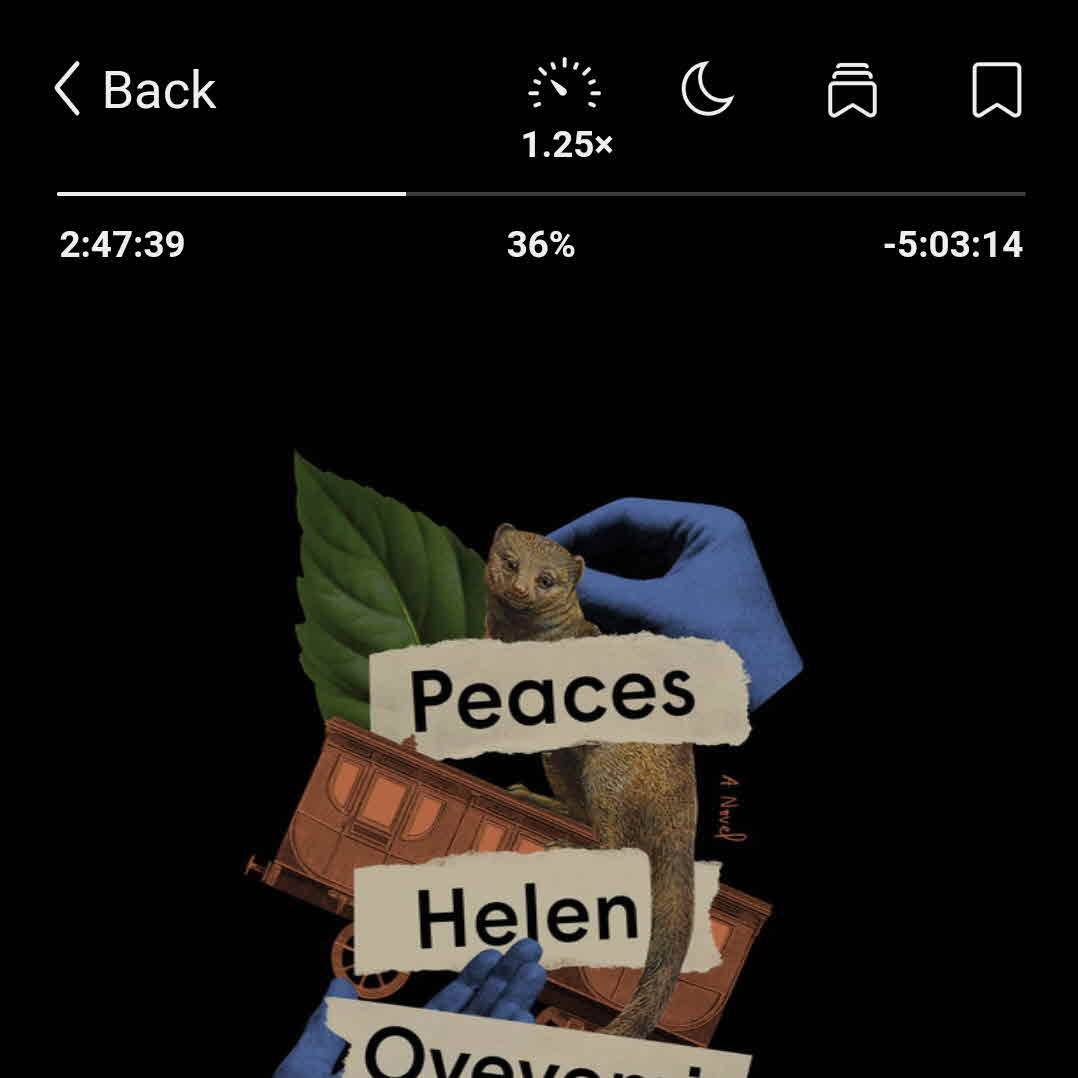
Task: Open the sleep timer moon icon
Action: [707, 89]
